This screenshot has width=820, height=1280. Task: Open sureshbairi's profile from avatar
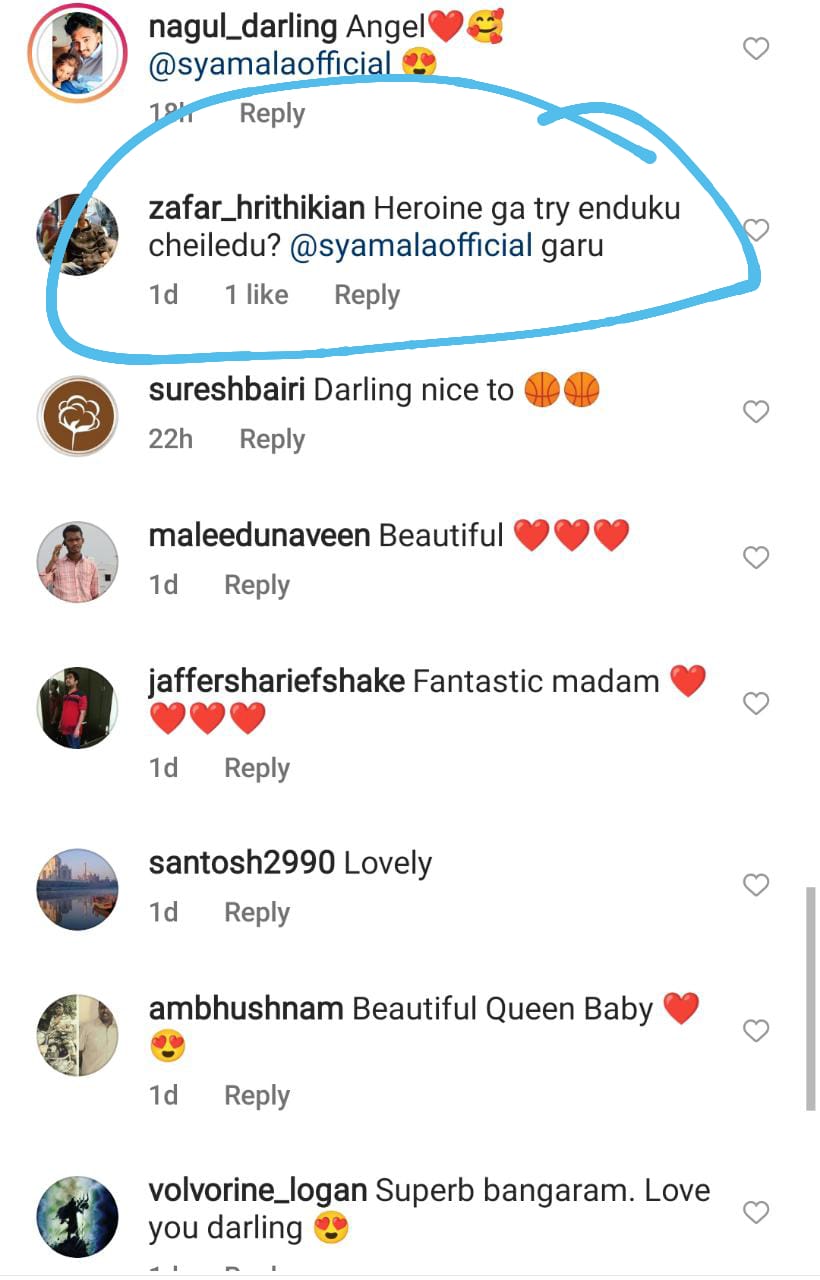tap(78, 416)
